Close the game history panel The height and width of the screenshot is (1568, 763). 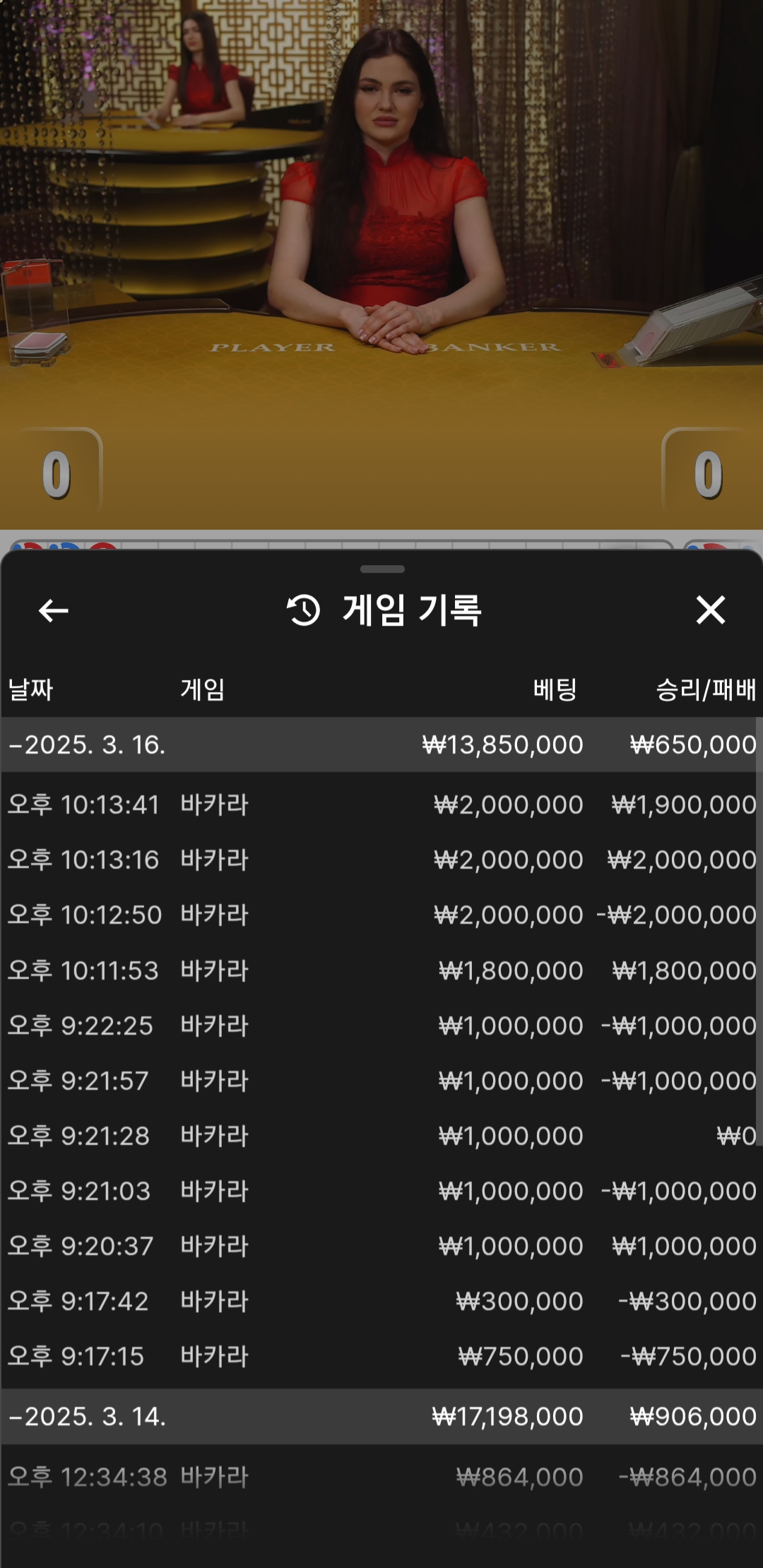(x=710, y=610)
